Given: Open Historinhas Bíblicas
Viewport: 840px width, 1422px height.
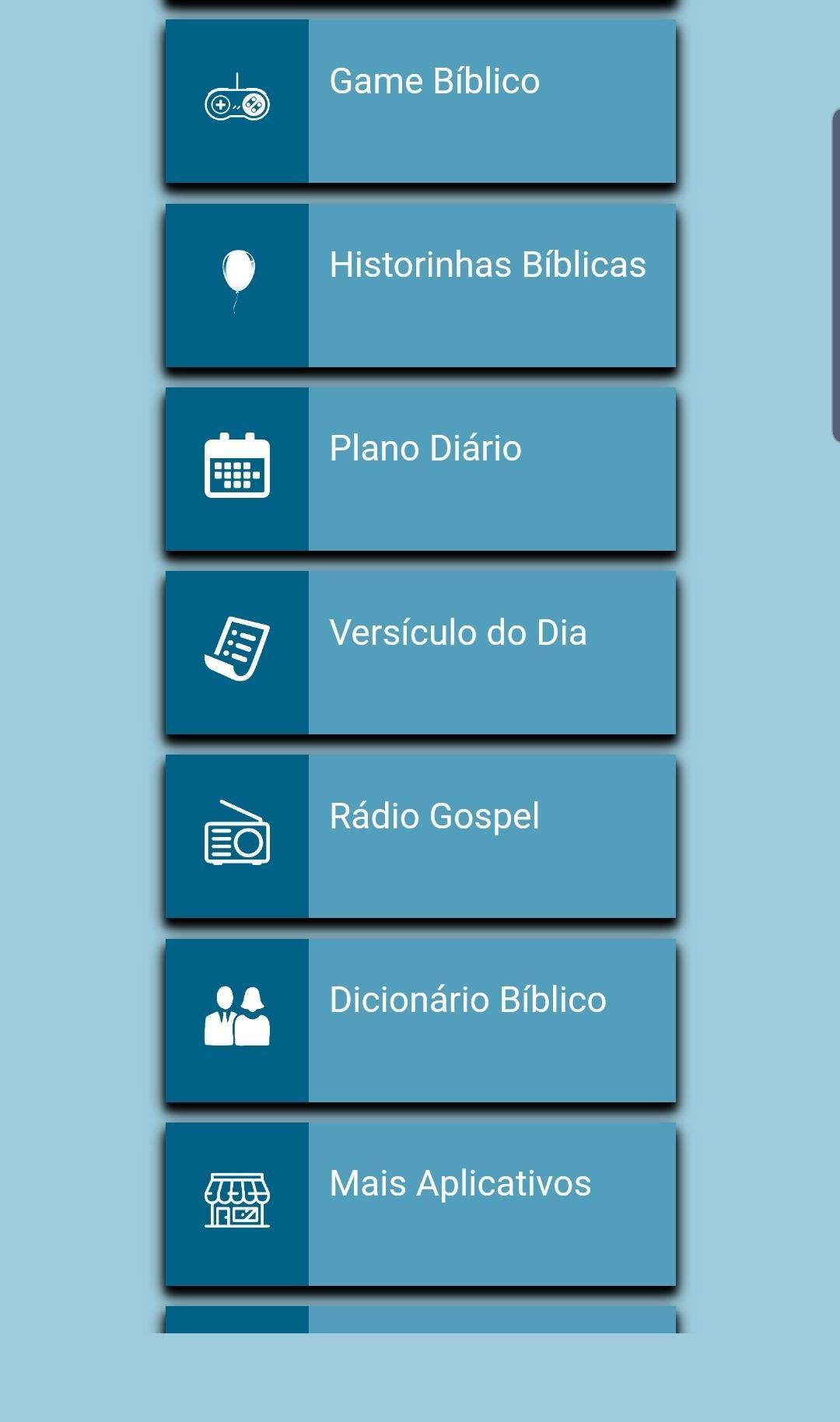Looking at the screenshot, I should (x=420, y=285).
